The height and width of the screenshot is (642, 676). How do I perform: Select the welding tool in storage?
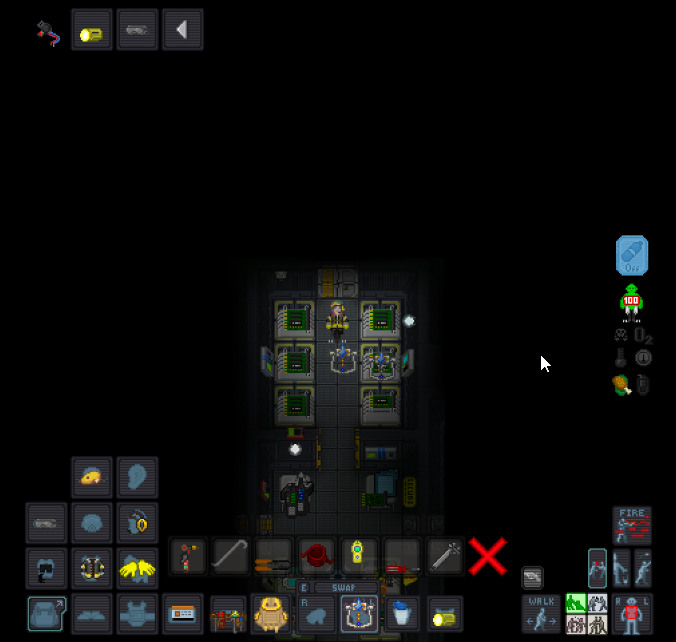188,556
